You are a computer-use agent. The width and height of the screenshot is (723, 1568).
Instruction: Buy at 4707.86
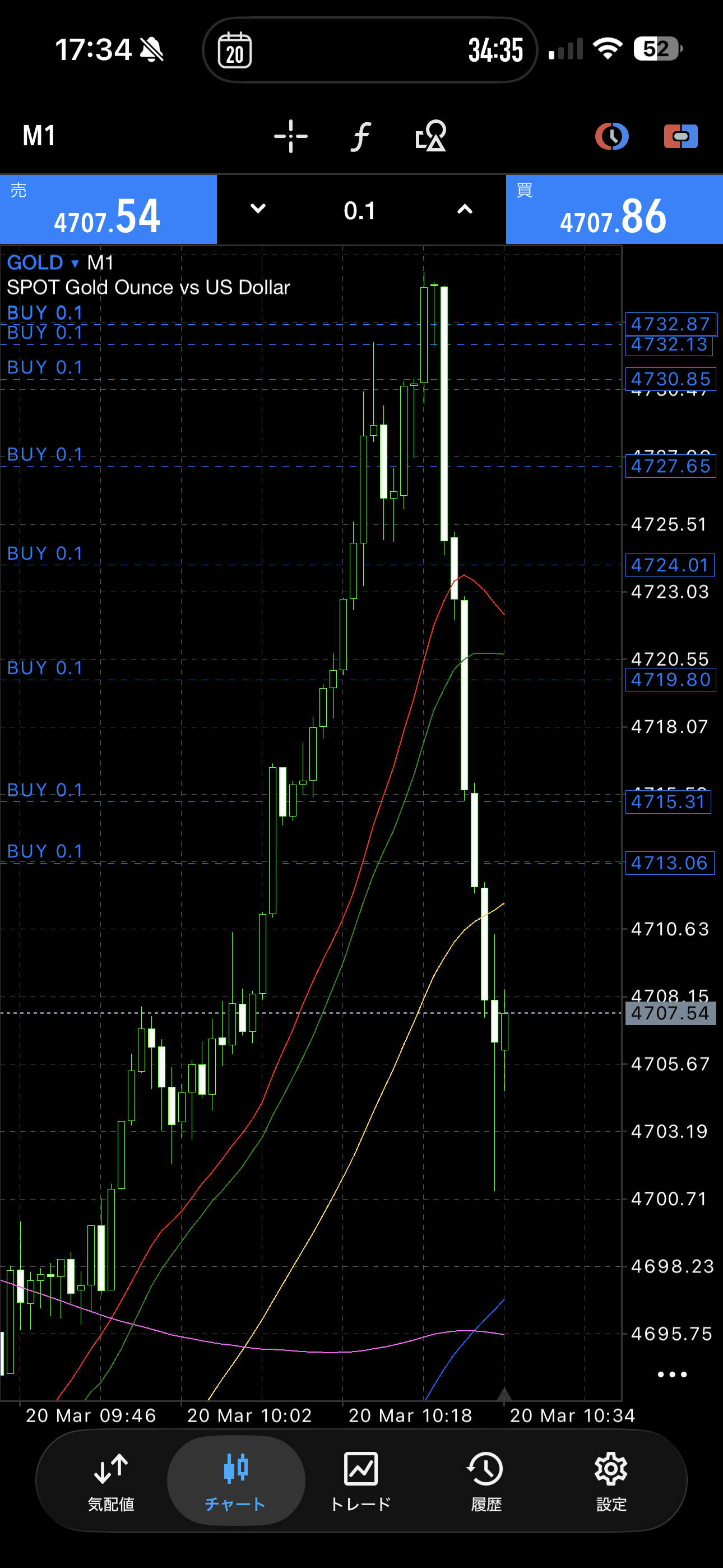614,209
